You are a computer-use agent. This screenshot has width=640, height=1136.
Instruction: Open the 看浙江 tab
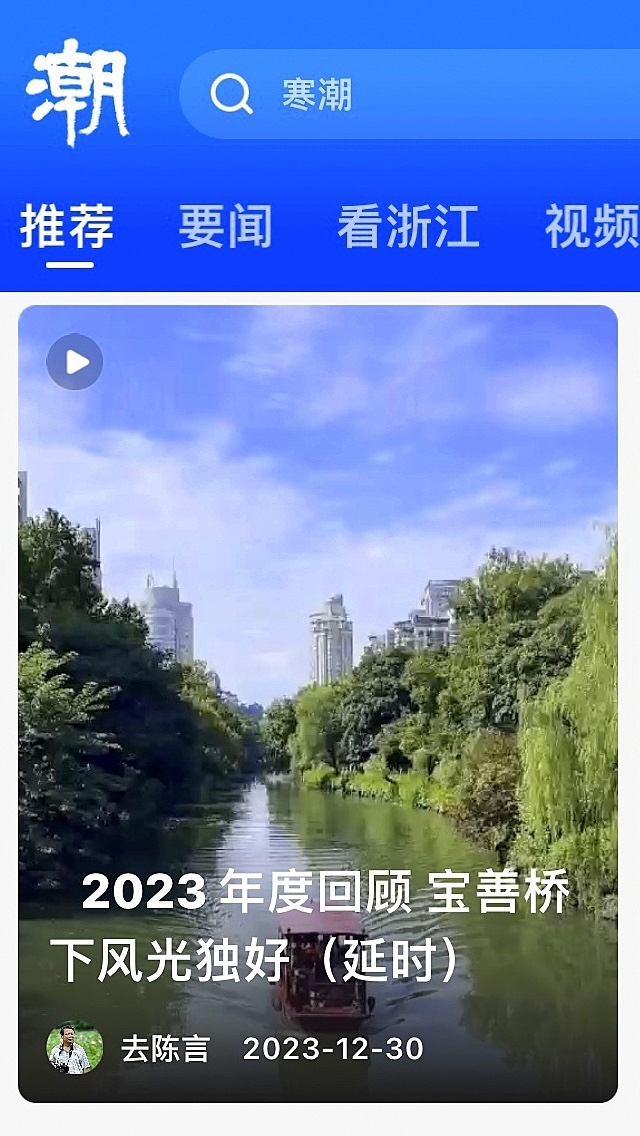click(x=408, y=226)
